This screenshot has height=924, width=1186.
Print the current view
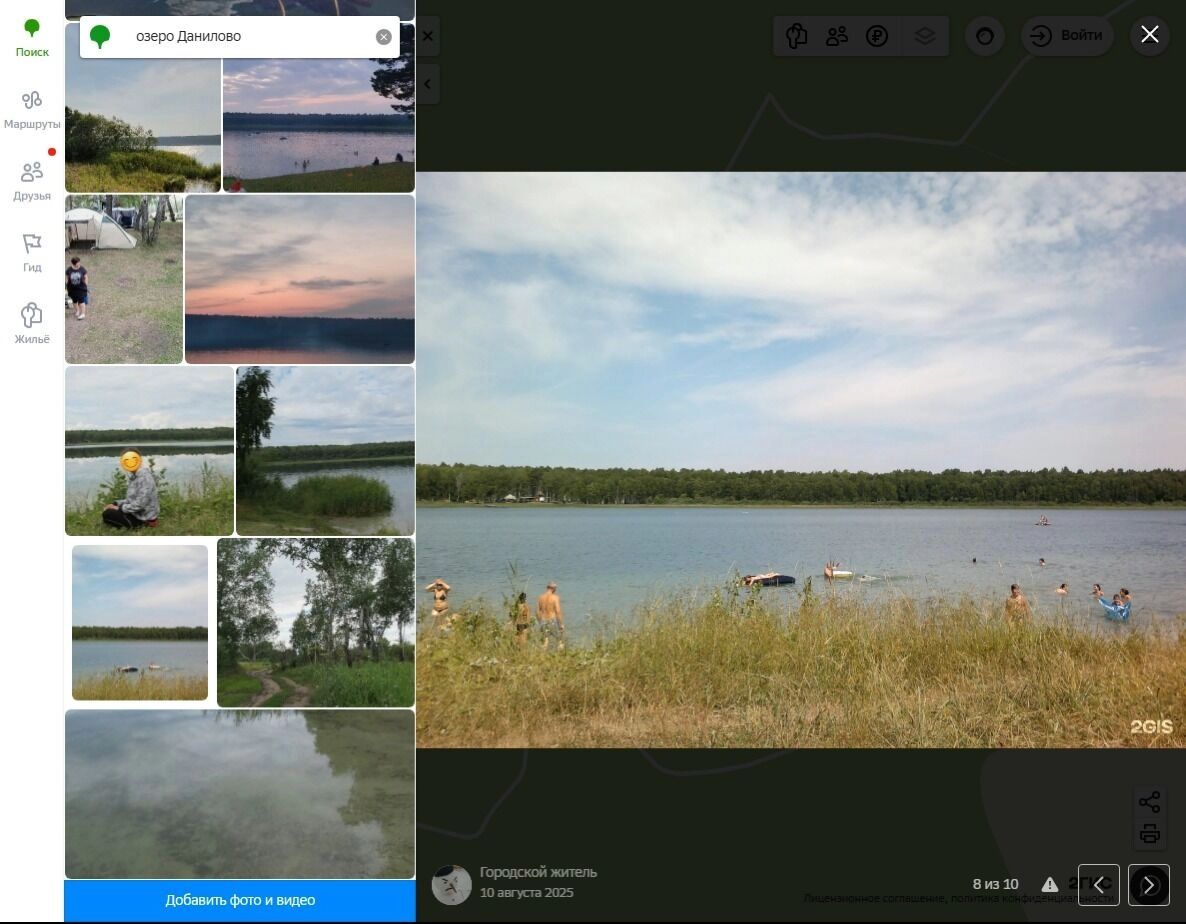click(x=1149, y=834)
